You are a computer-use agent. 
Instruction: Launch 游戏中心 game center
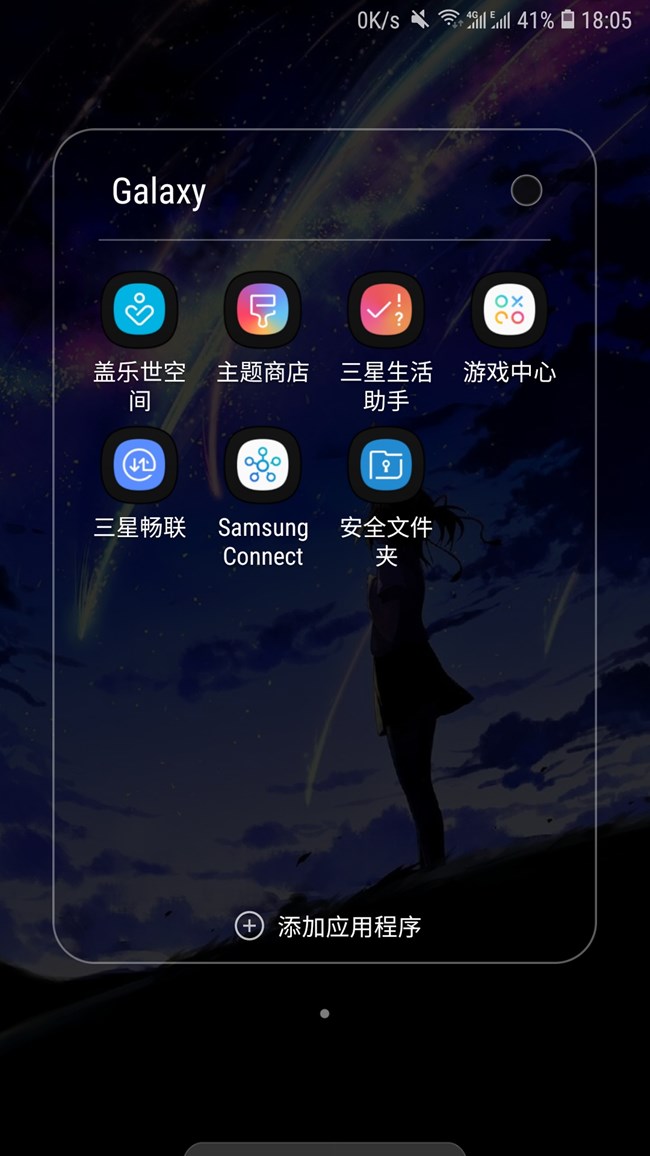pos(509,311)
